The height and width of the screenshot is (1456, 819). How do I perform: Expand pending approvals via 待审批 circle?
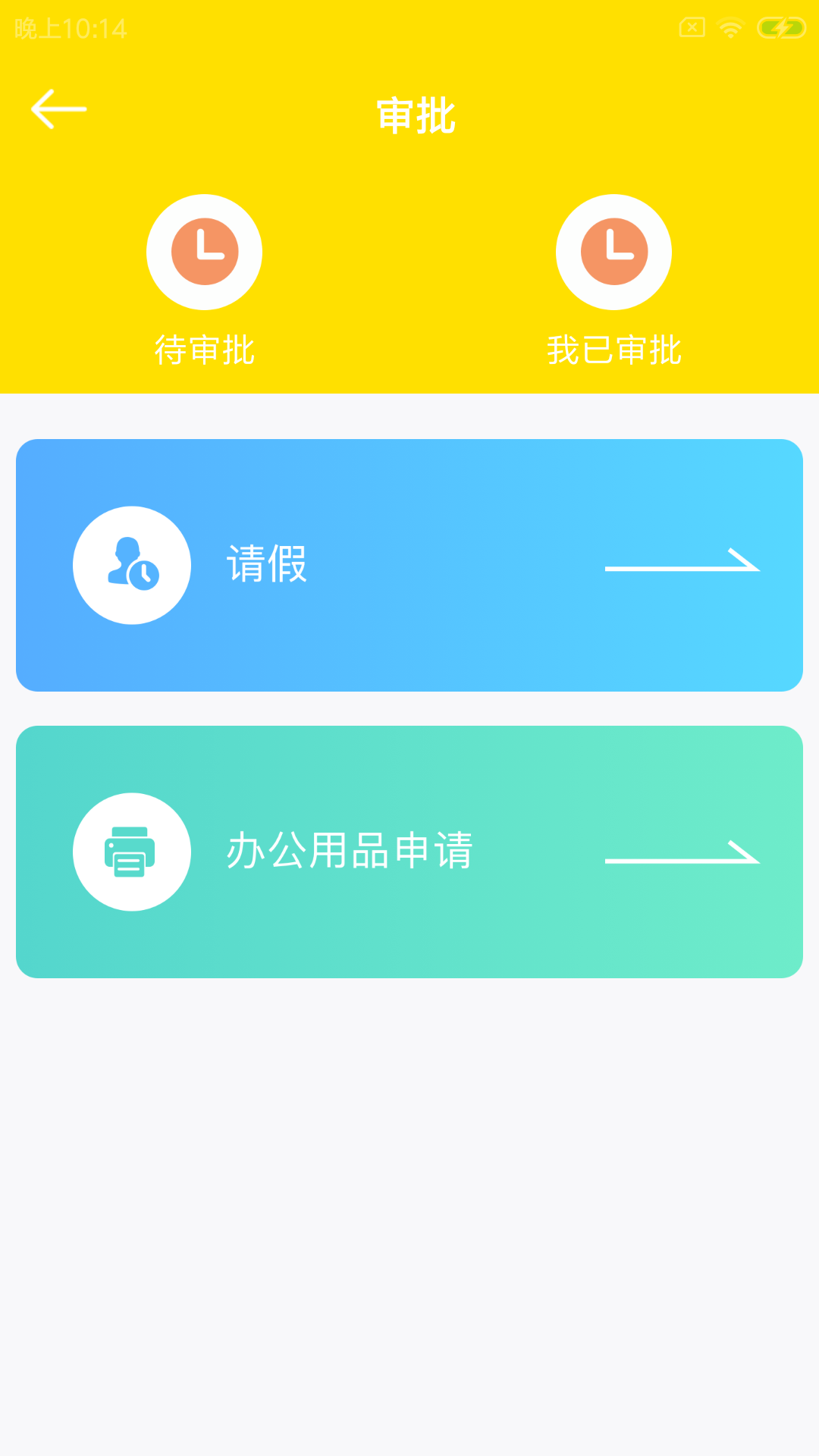coord(204,252)
